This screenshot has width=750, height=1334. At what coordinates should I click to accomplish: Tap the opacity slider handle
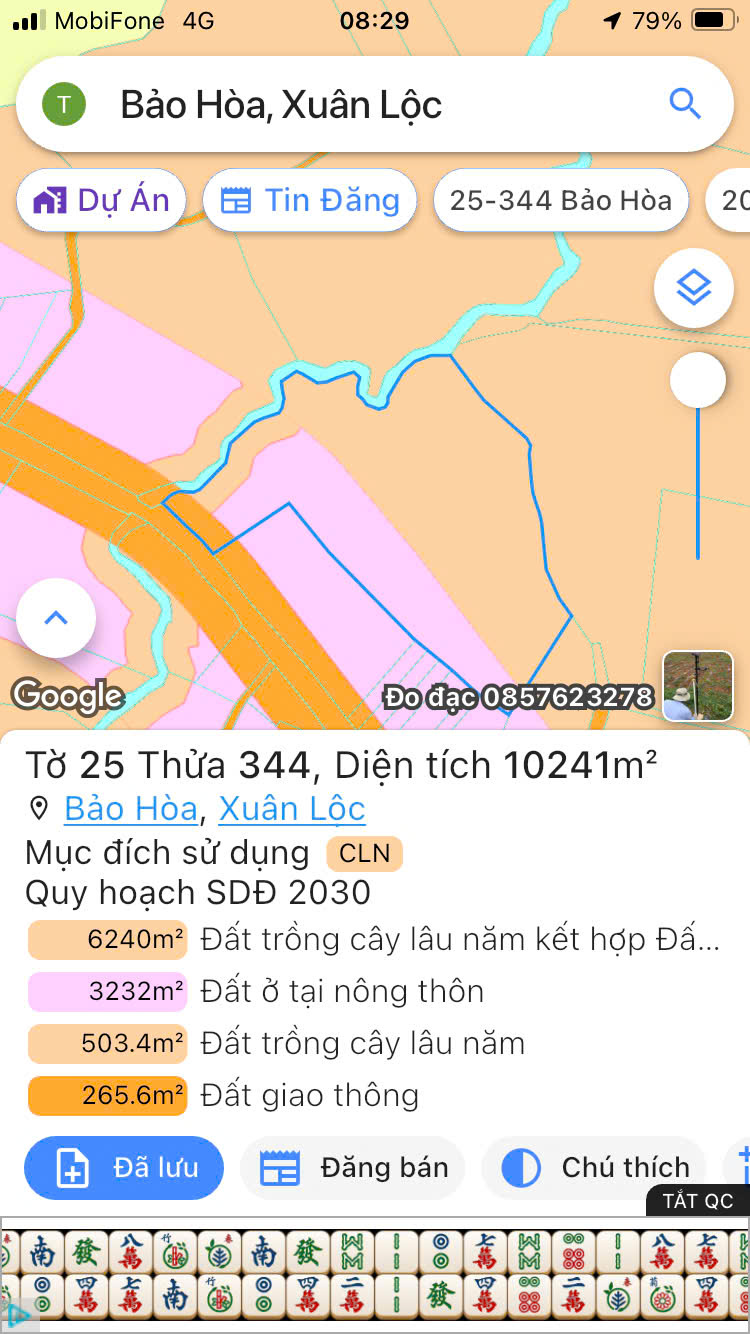[698, 380]
